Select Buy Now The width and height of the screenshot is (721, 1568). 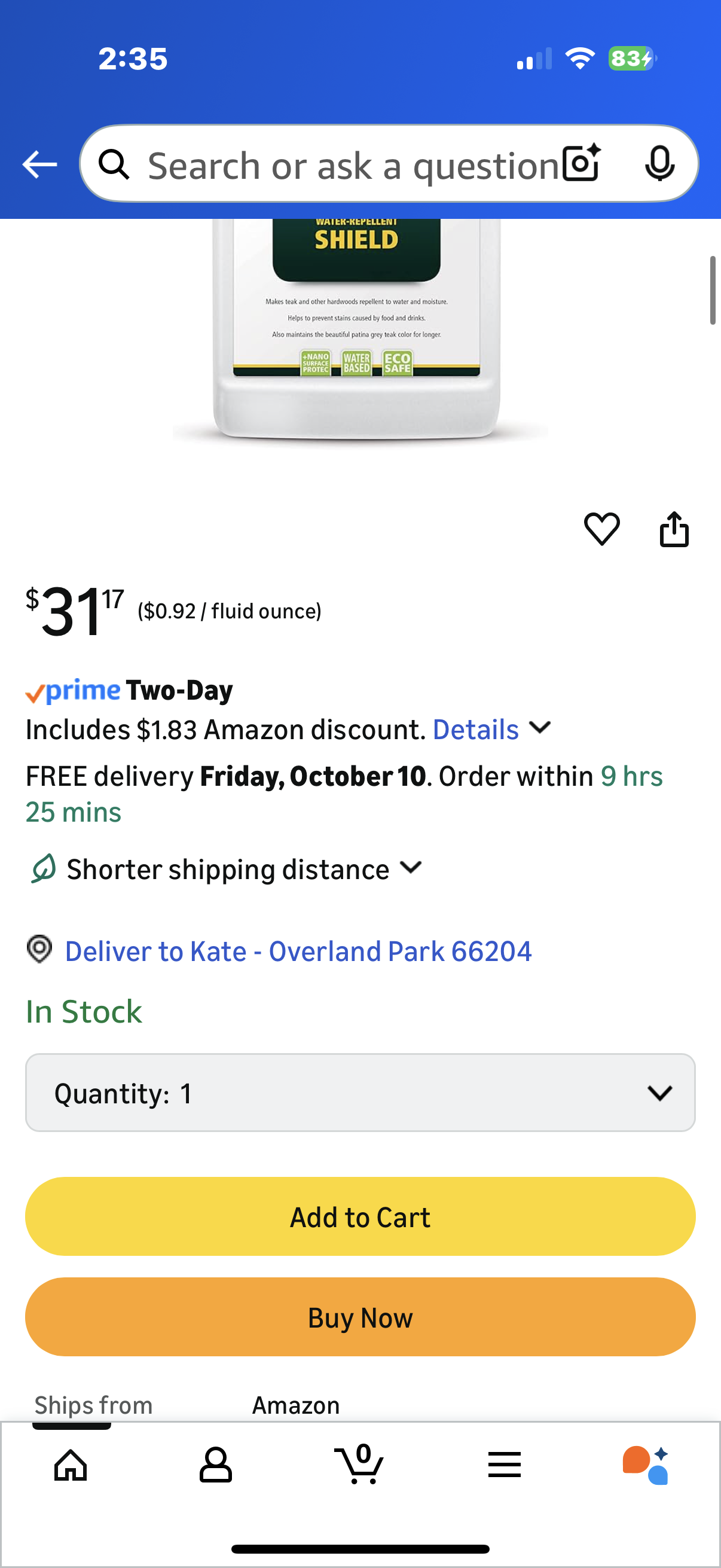[x=360, y=1317]
